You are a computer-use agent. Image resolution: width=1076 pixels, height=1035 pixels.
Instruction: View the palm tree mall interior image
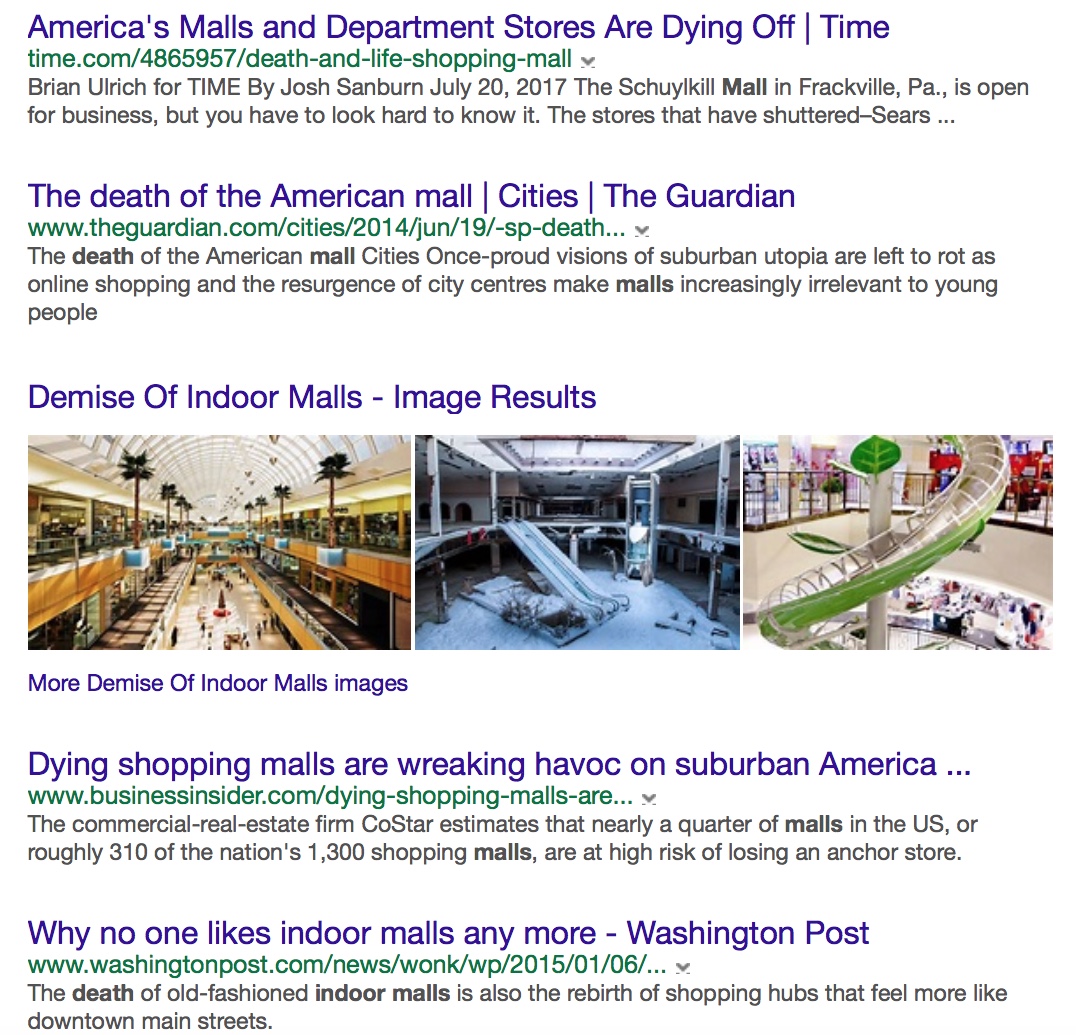(219, 542)
